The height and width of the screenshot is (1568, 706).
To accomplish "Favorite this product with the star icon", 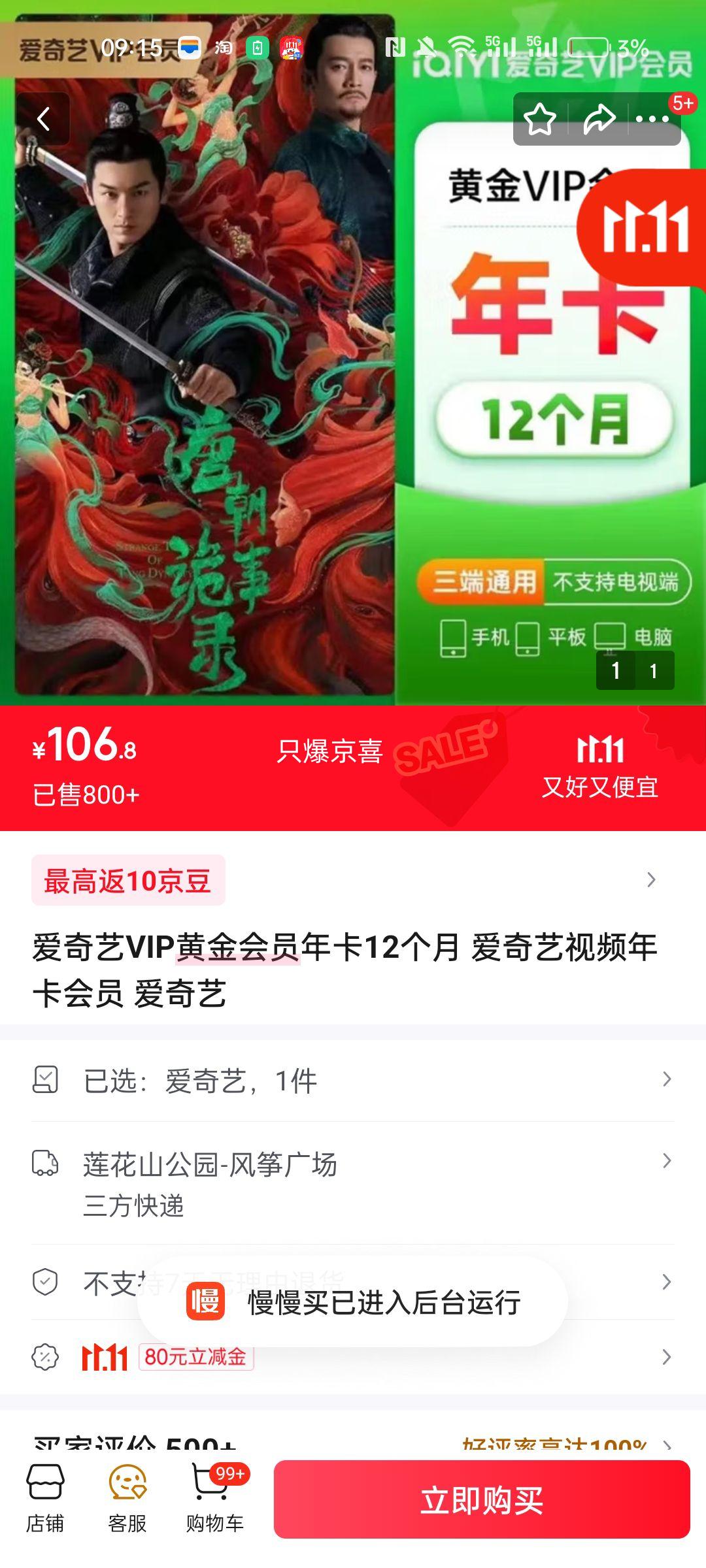I will point(540,119).
